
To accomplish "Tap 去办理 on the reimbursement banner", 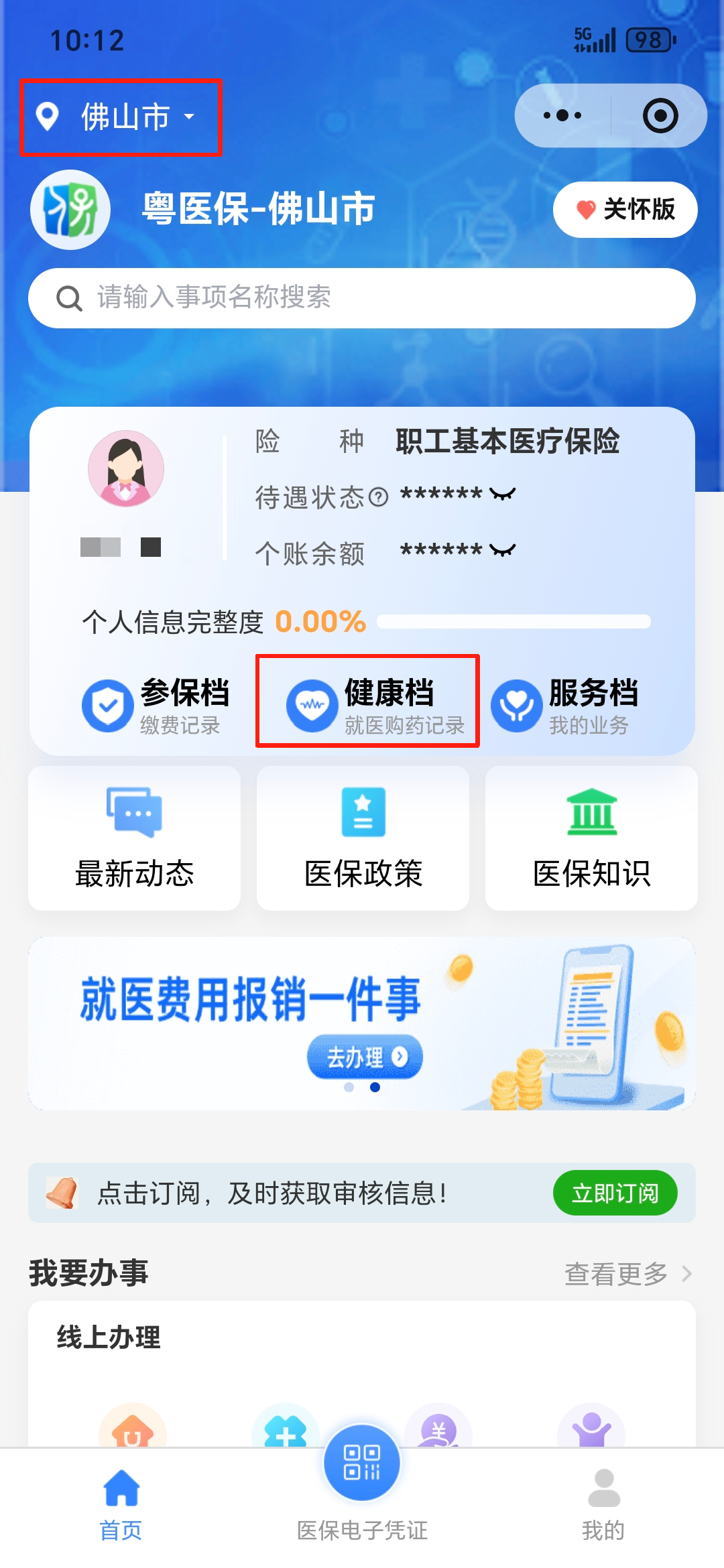I will [365, 1057].
